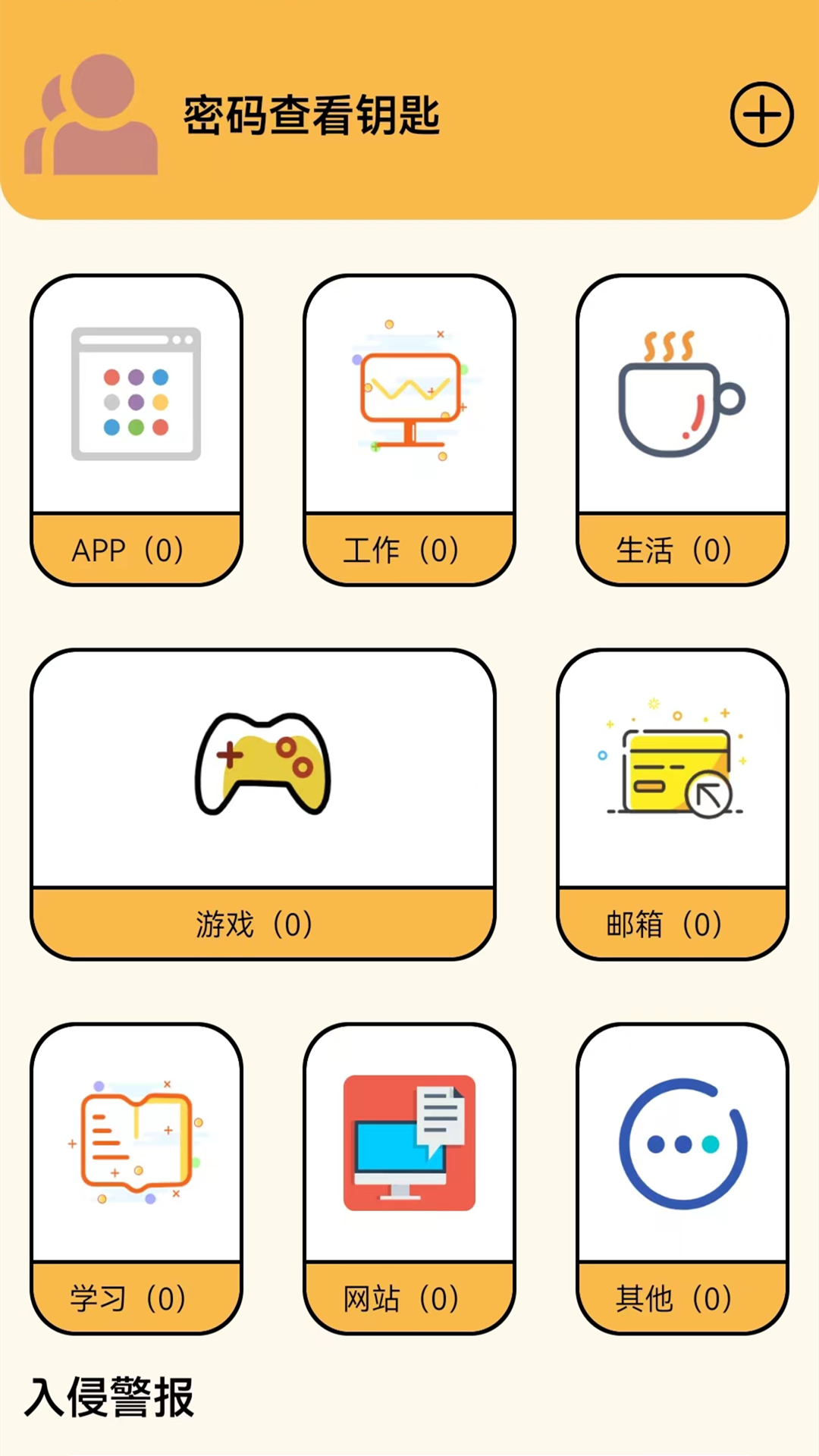Viewport: 819px width, 1456px height.
Task: Click the 邮箱 card icon
Action: 672,766
